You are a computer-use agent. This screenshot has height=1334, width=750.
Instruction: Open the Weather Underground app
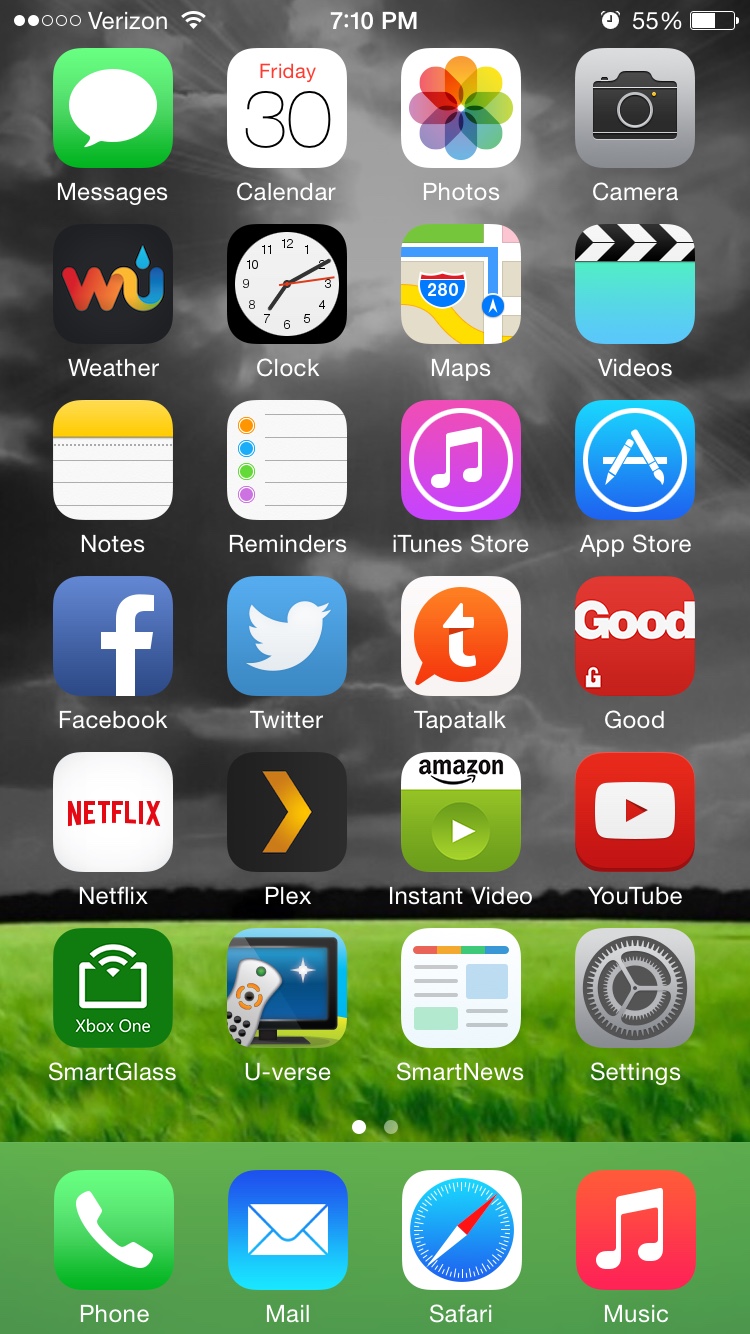tap(113, 284)
